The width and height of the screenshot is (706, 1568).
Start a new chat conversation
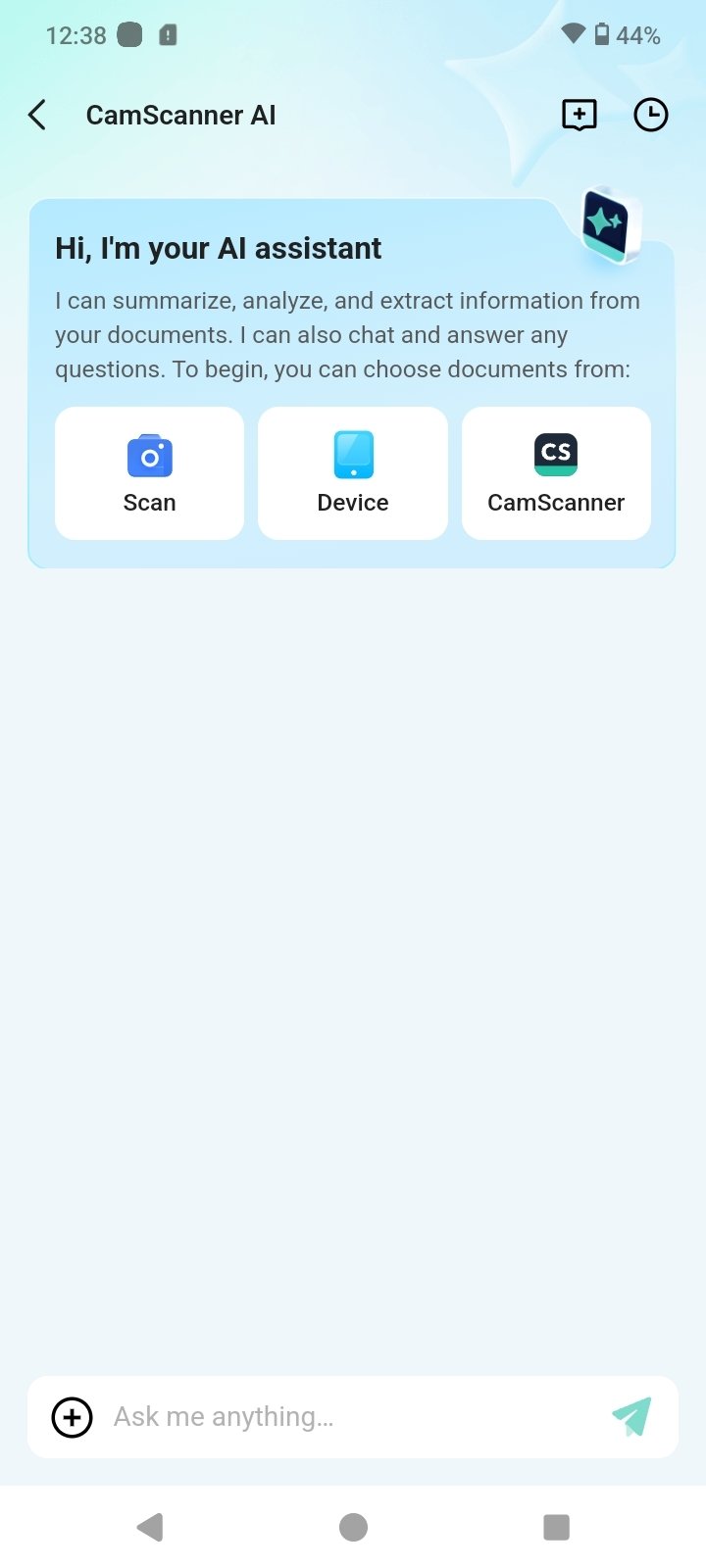click(x=580, y=115)
